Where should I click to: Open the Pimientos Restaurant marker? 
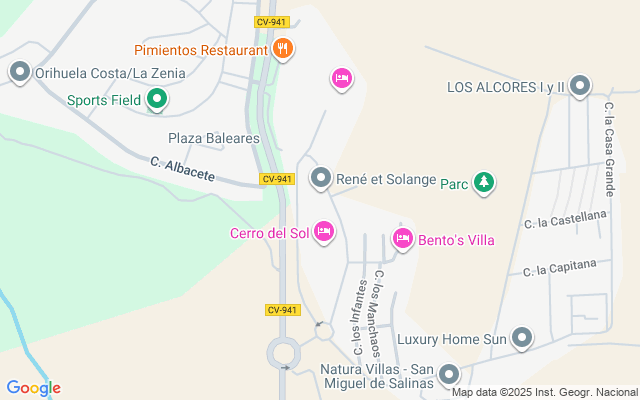[283, 48]
